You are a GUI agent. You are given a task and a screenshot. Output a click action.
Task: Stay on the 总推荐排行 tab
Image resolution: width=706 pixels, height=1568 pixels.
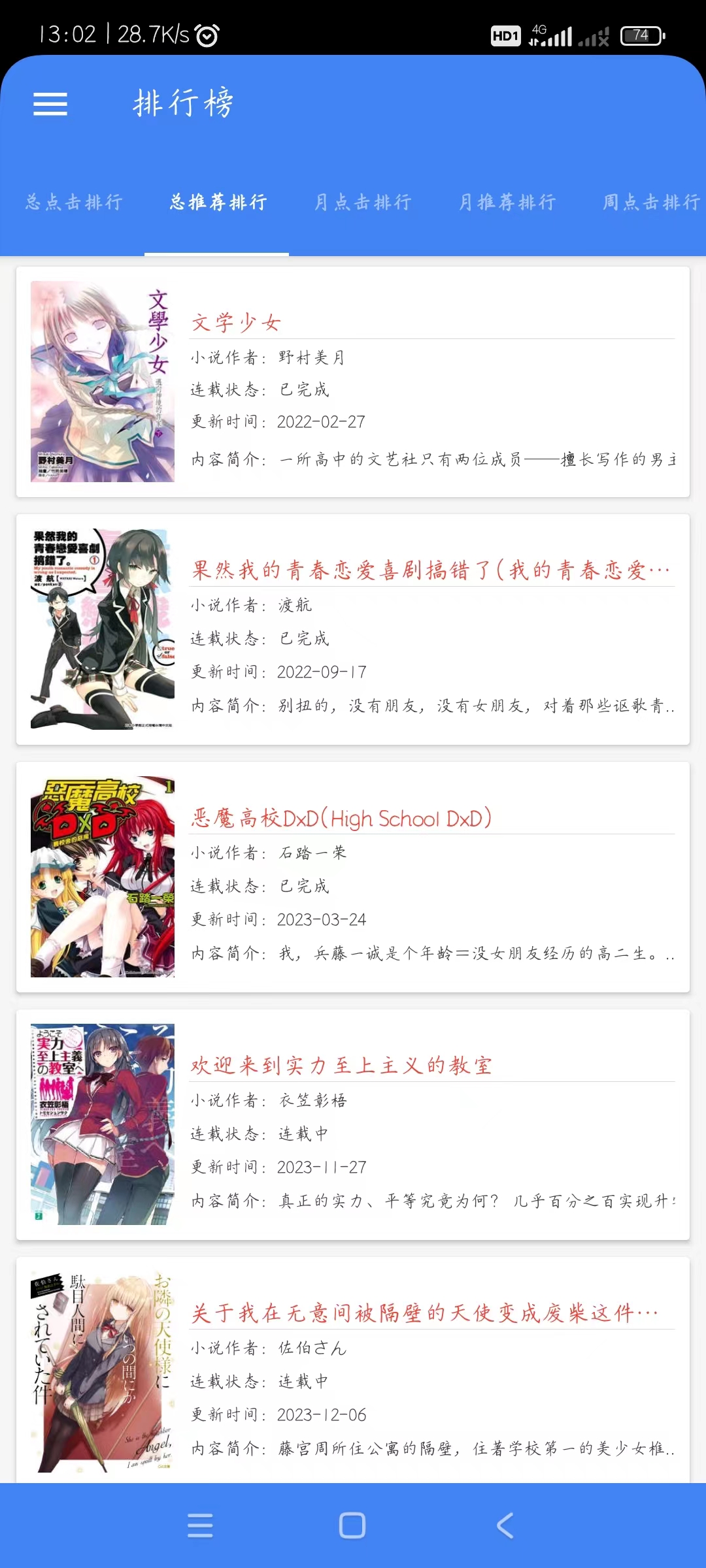coord(218,203)
